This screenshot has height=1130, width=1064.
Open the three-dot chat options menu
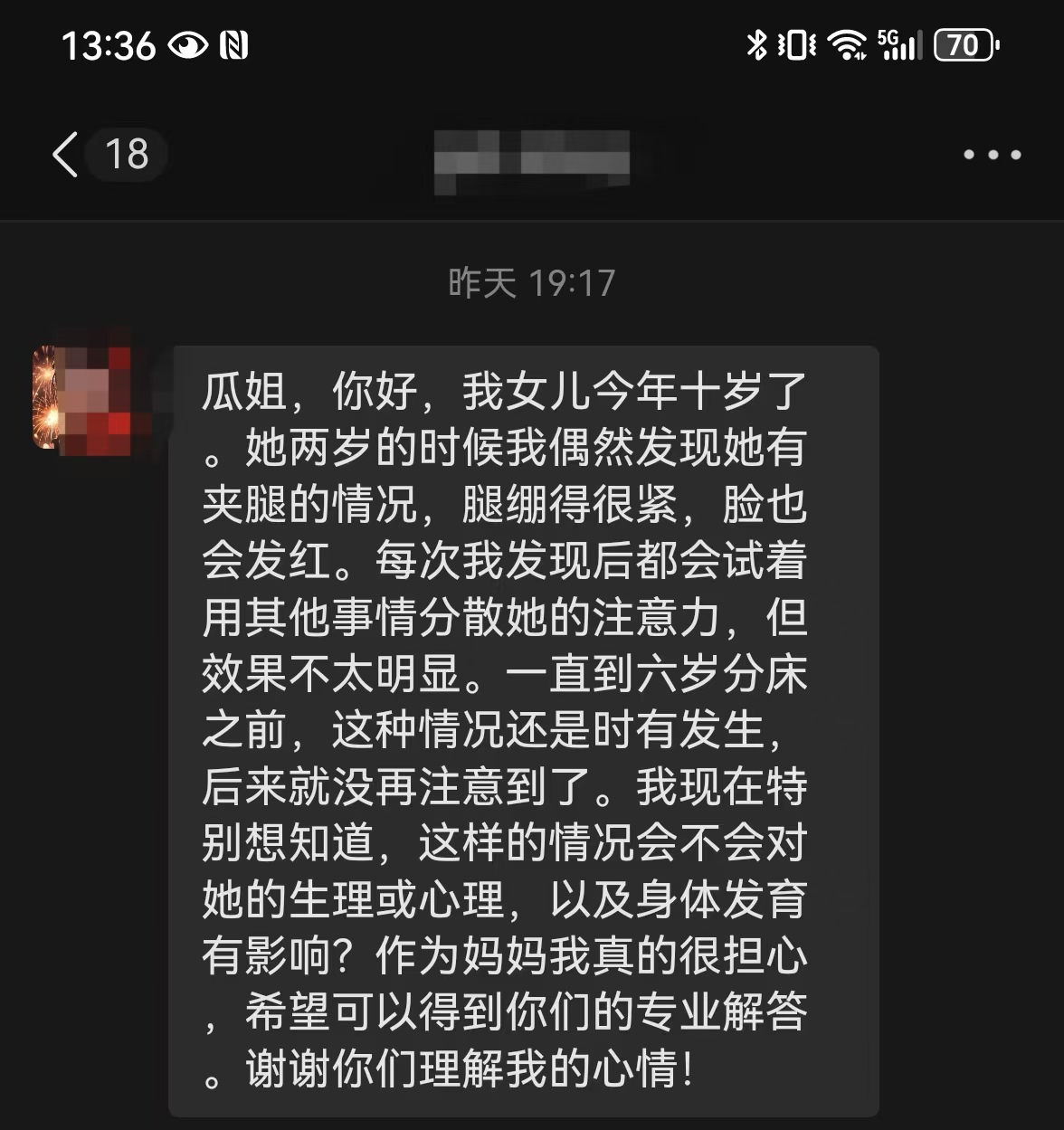(992, 155)
